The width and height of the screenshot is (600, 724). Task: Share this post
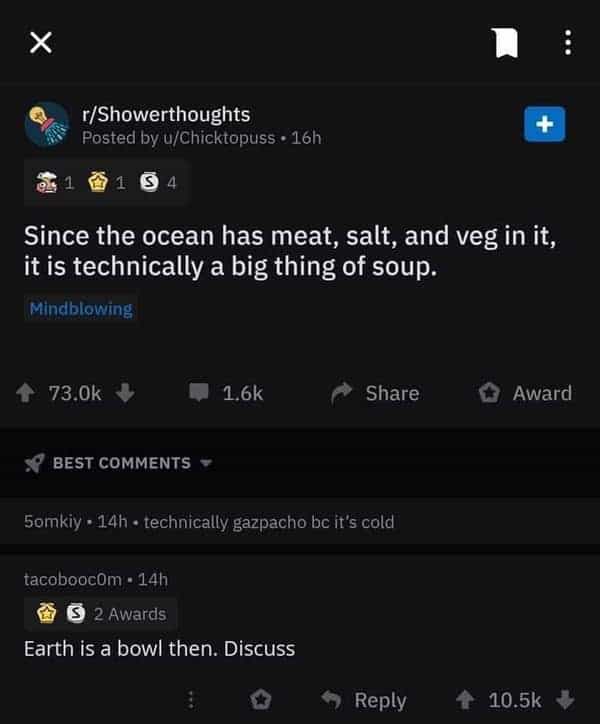tap(377, 393)
